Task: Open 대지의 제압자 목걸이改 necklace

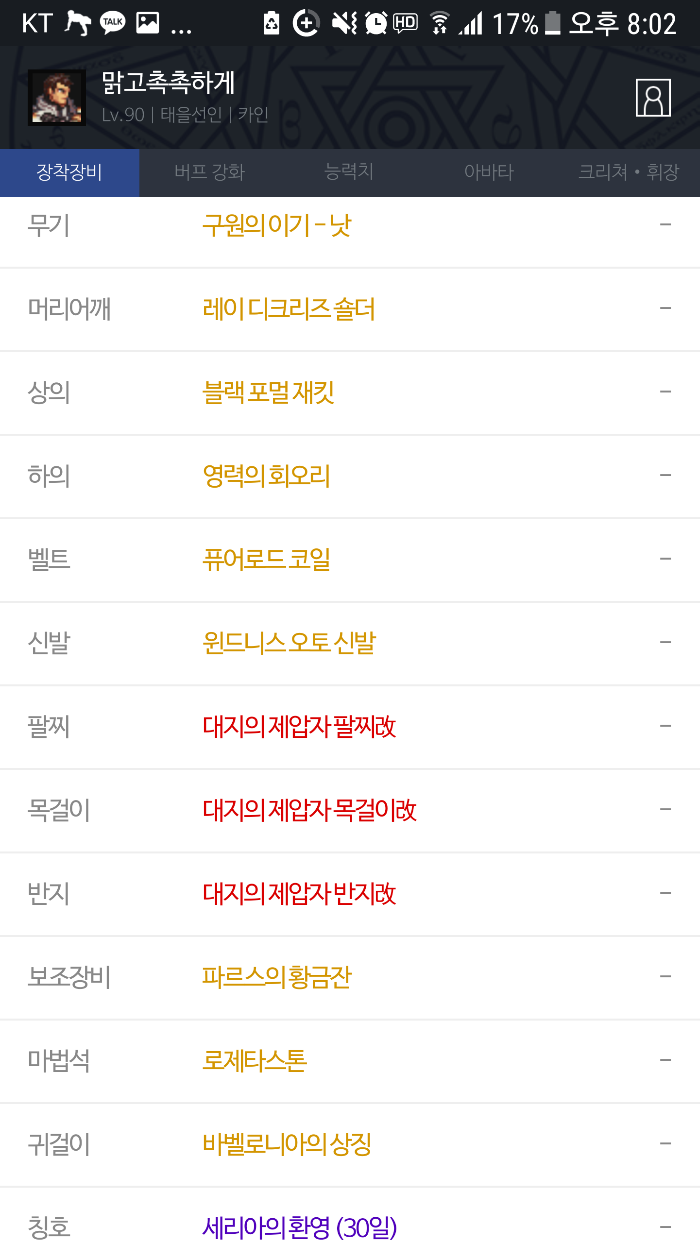Action: pyautogui.click(x=309, y=810)
